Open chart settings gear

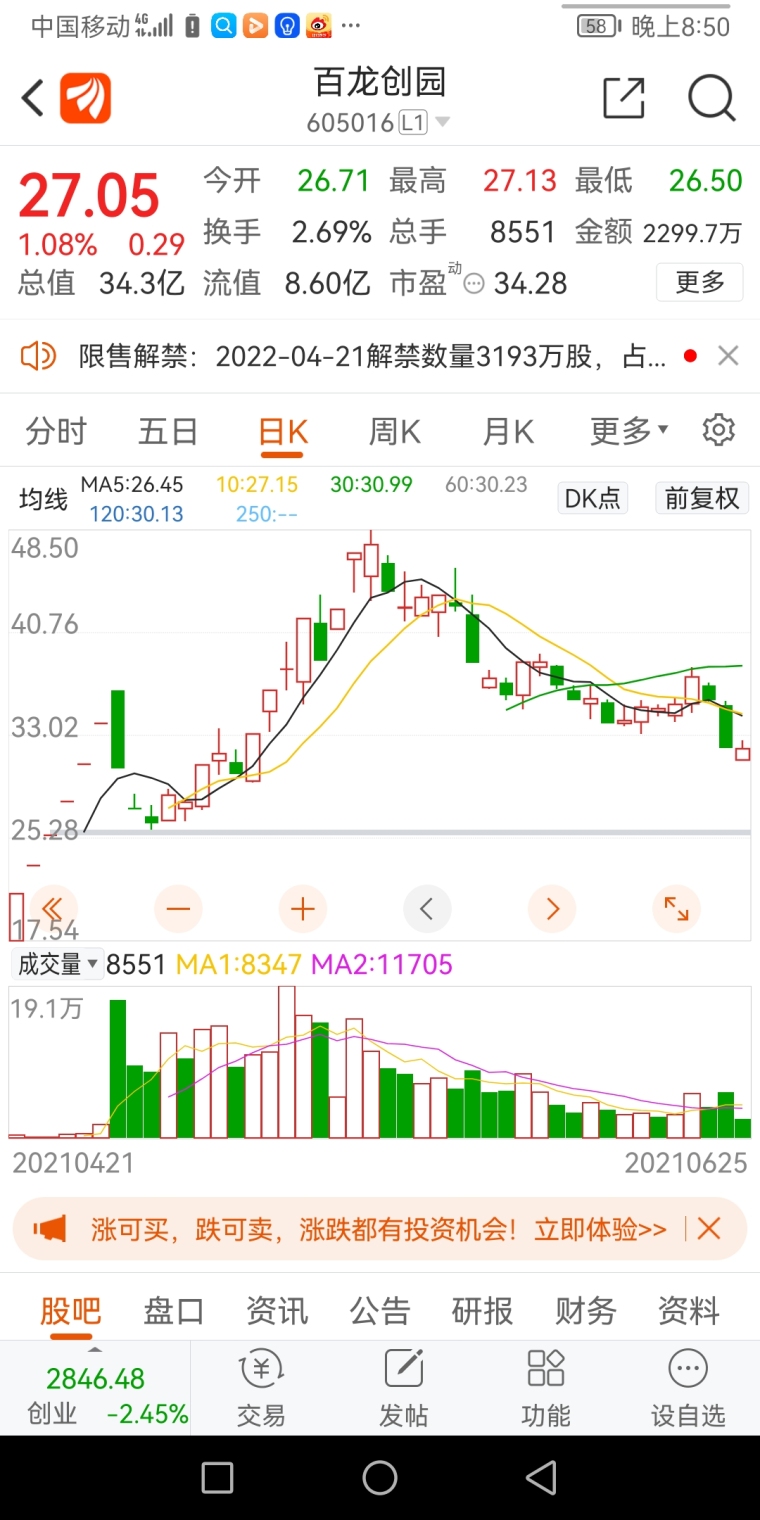tap(718, 430)
